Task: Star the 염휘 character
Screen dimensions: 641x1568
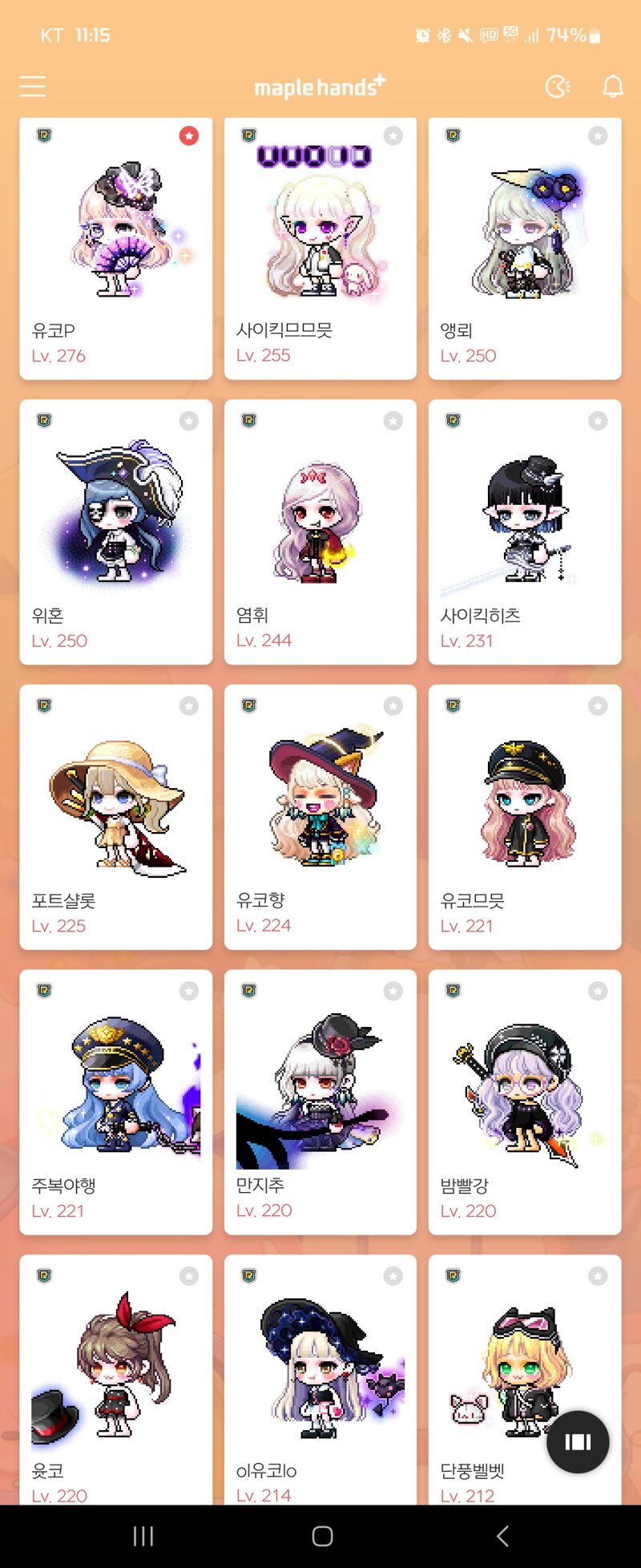Action: (x=393, y=421)
